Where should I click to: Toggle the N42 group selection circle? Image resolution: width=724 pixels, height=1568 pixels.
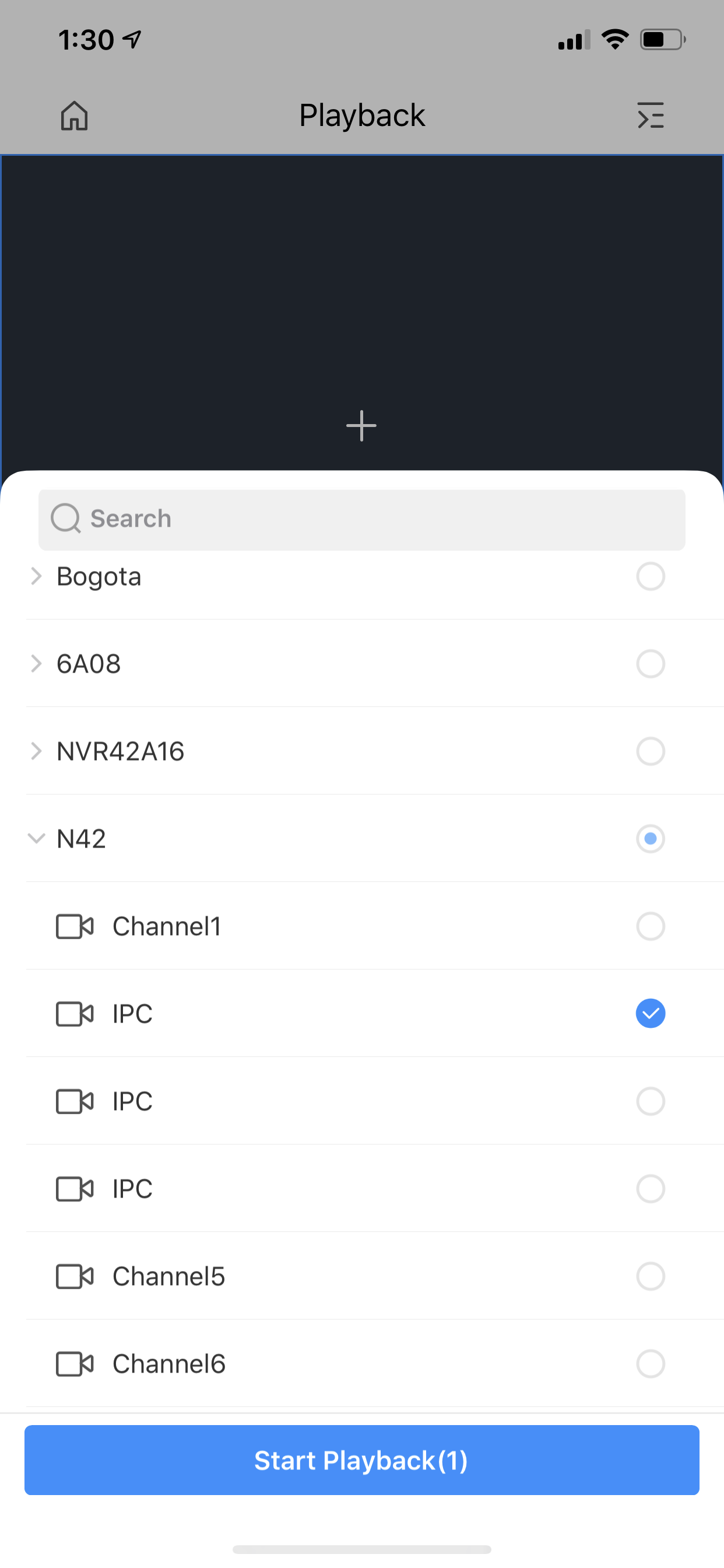click(x=650, y=839)
